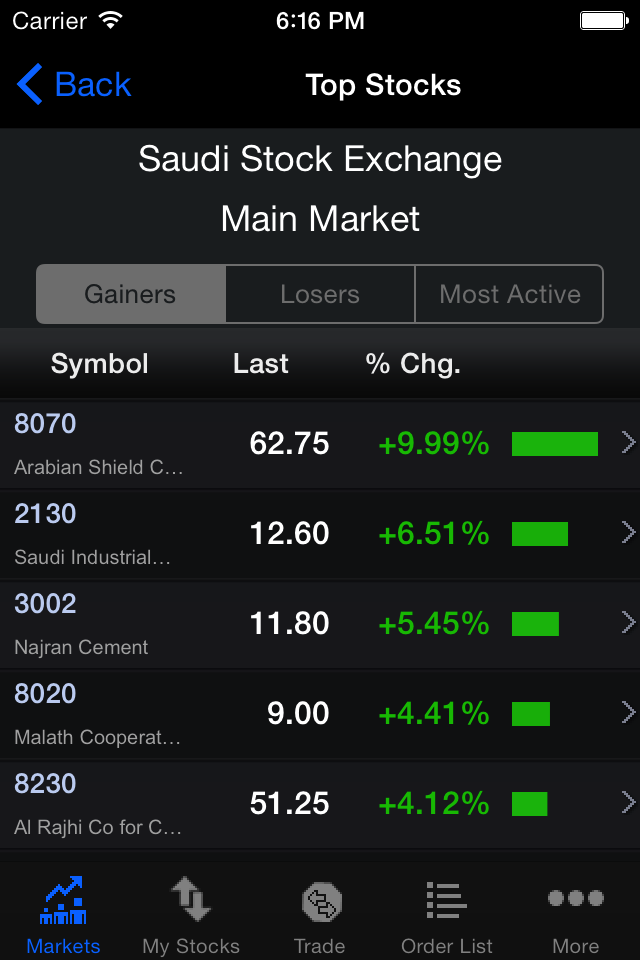Screen dimensions: 640x960
Task: Open the Trade tab
Action: coord(320,916)
